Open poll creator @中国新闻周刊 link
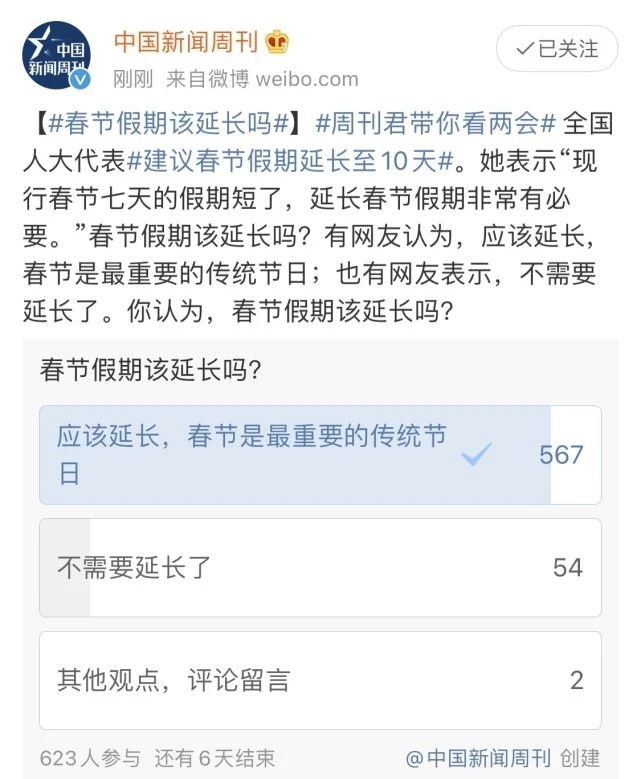641x779 pixels. point(478,758)
